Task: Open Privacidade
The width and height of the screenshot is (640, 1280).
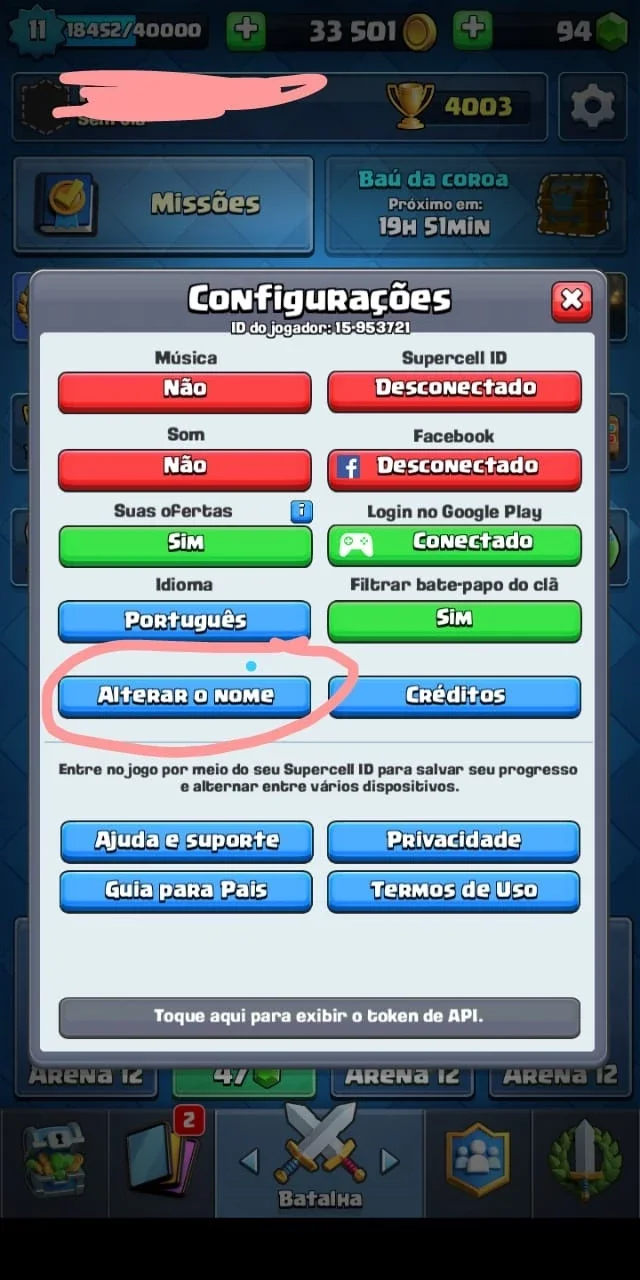Action: point(454,842)
